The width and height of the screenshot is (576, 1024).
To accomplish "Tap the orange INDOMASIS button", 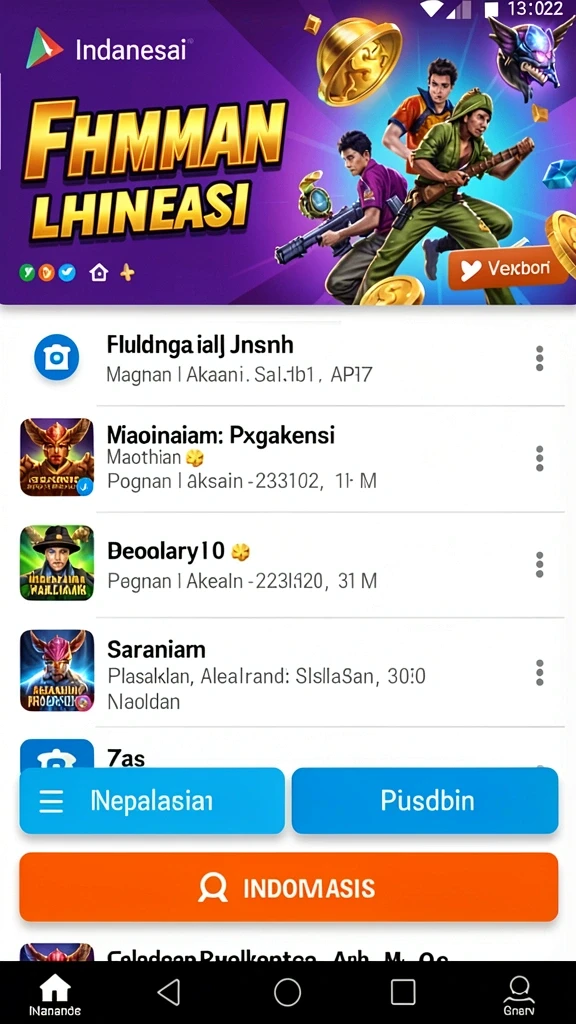I will (x=289, y=887).
